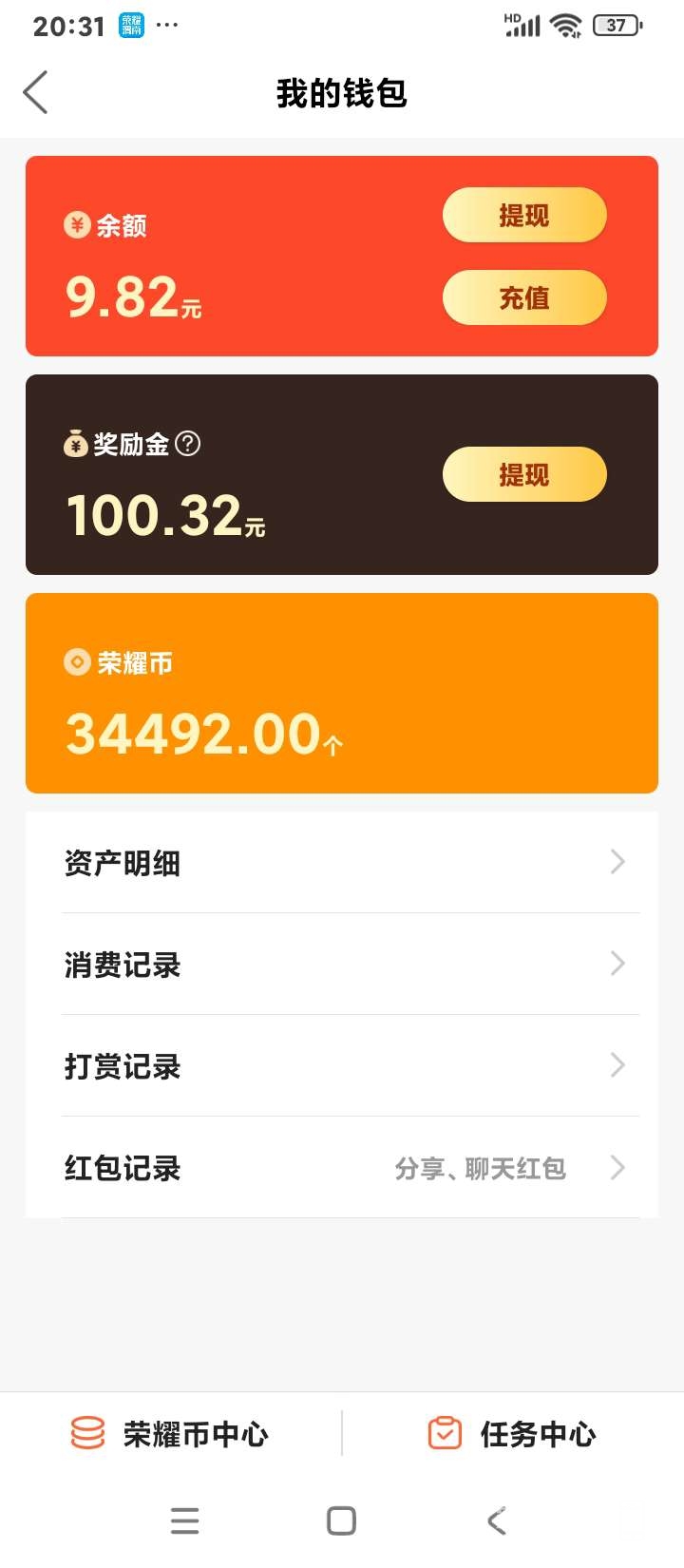Tap 充值 to top up balance
This screenshot has height=1568, width=684.
tap(523, 298)
